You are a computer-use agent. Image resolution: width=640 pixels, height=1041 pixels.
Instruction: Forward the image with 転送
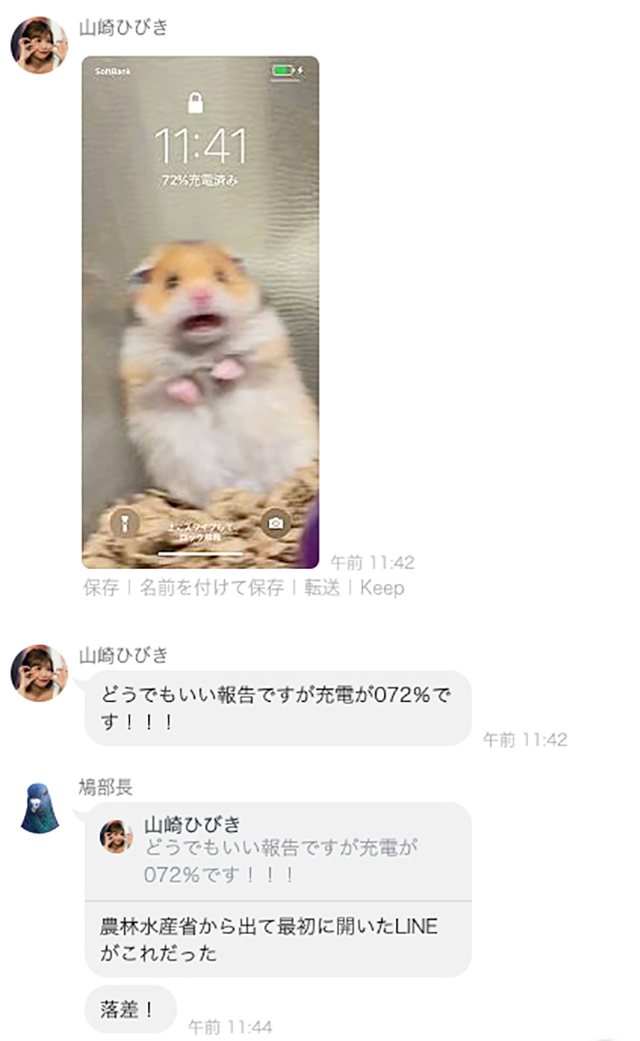pos(322,588)
